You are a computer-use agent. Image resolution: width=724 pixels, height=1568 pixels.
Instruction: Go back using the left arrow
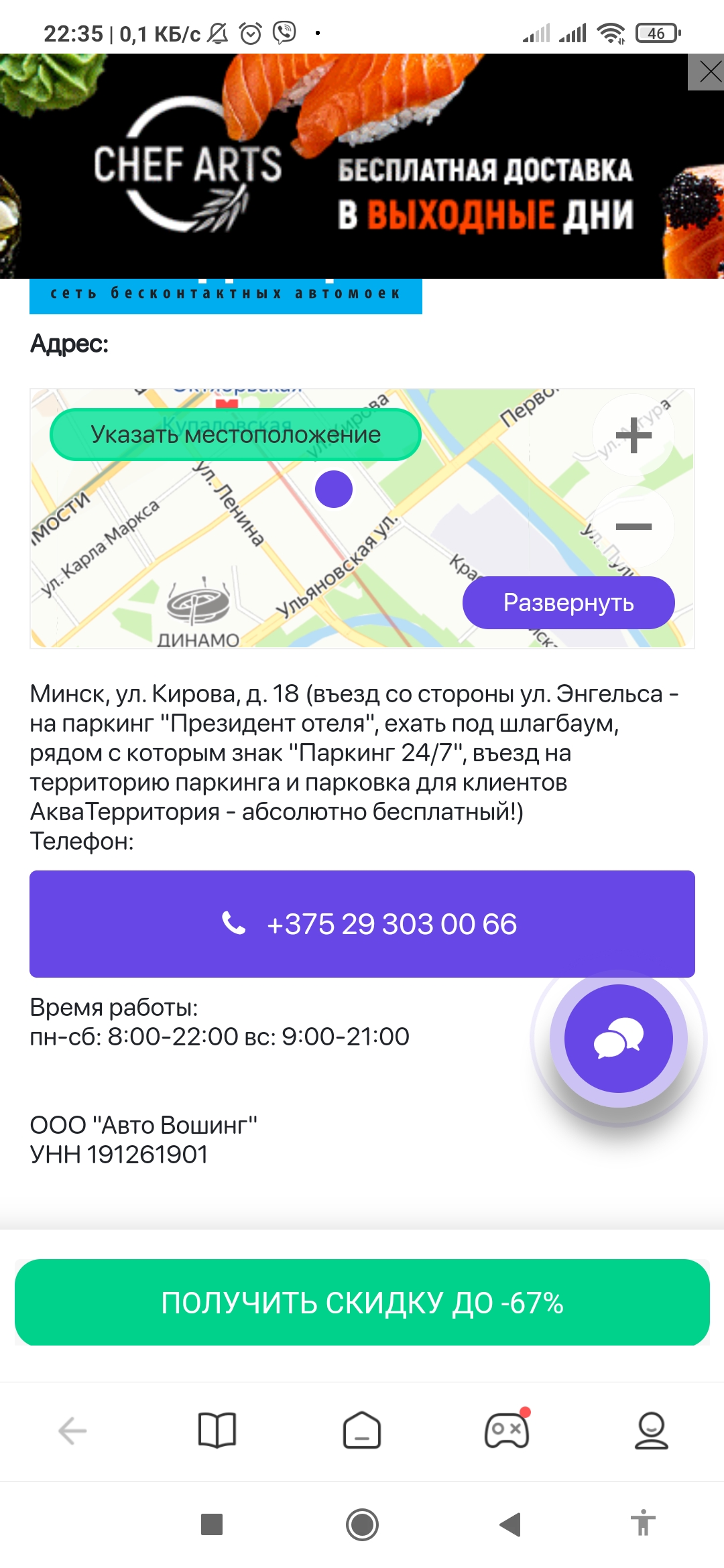[72, 1431]
